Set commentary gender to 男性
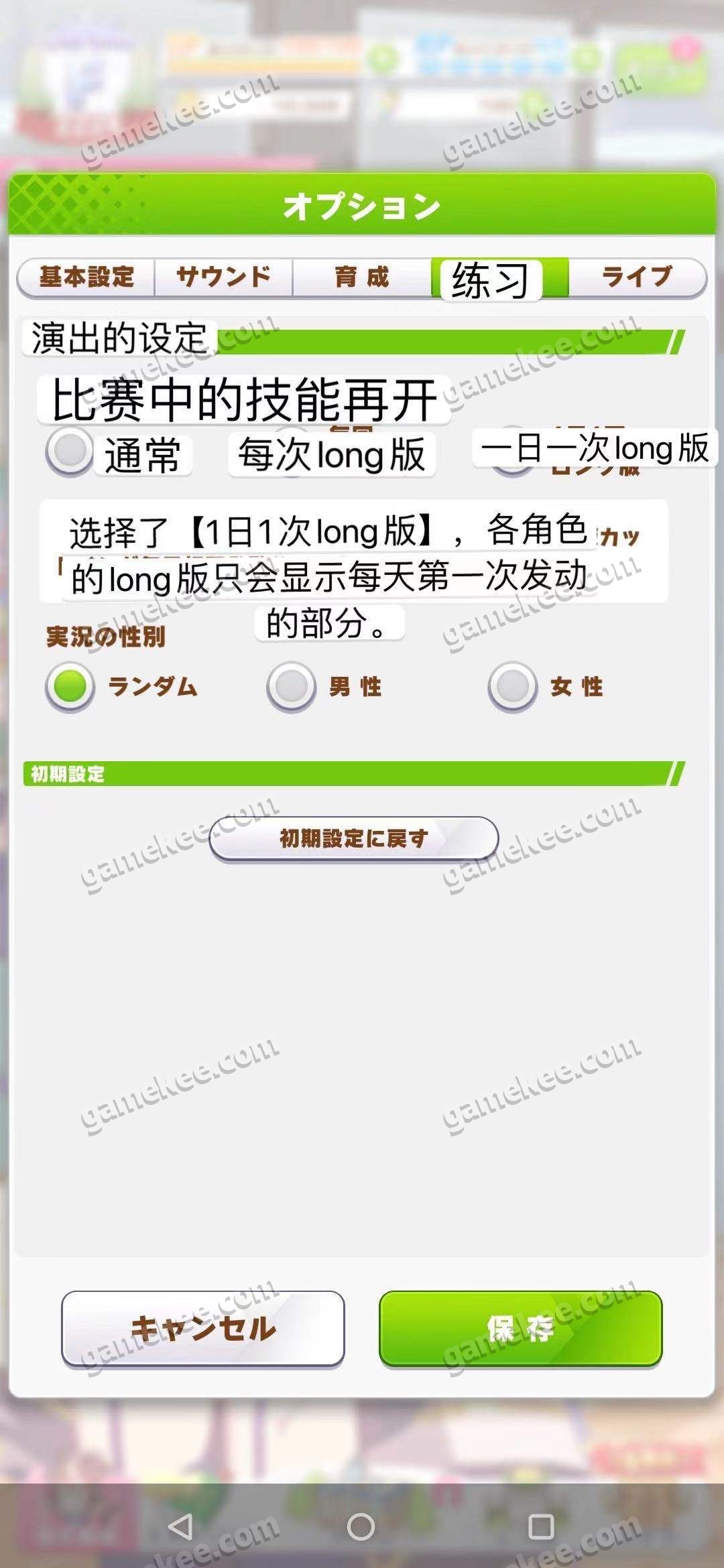The image size is (724, 1568). 291,687
